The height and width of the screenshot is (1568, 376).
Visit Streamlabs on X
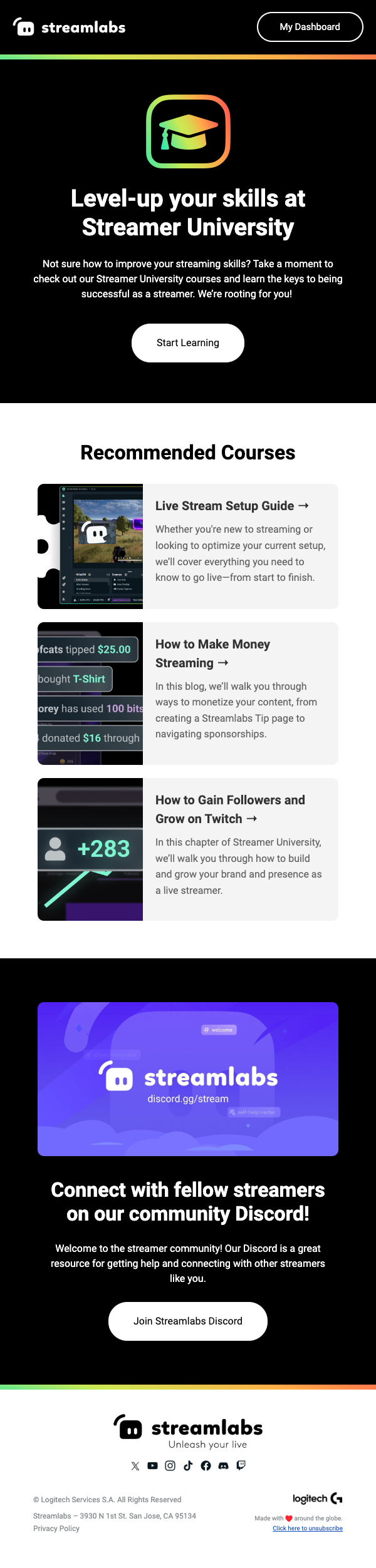tap(135, 1466)
